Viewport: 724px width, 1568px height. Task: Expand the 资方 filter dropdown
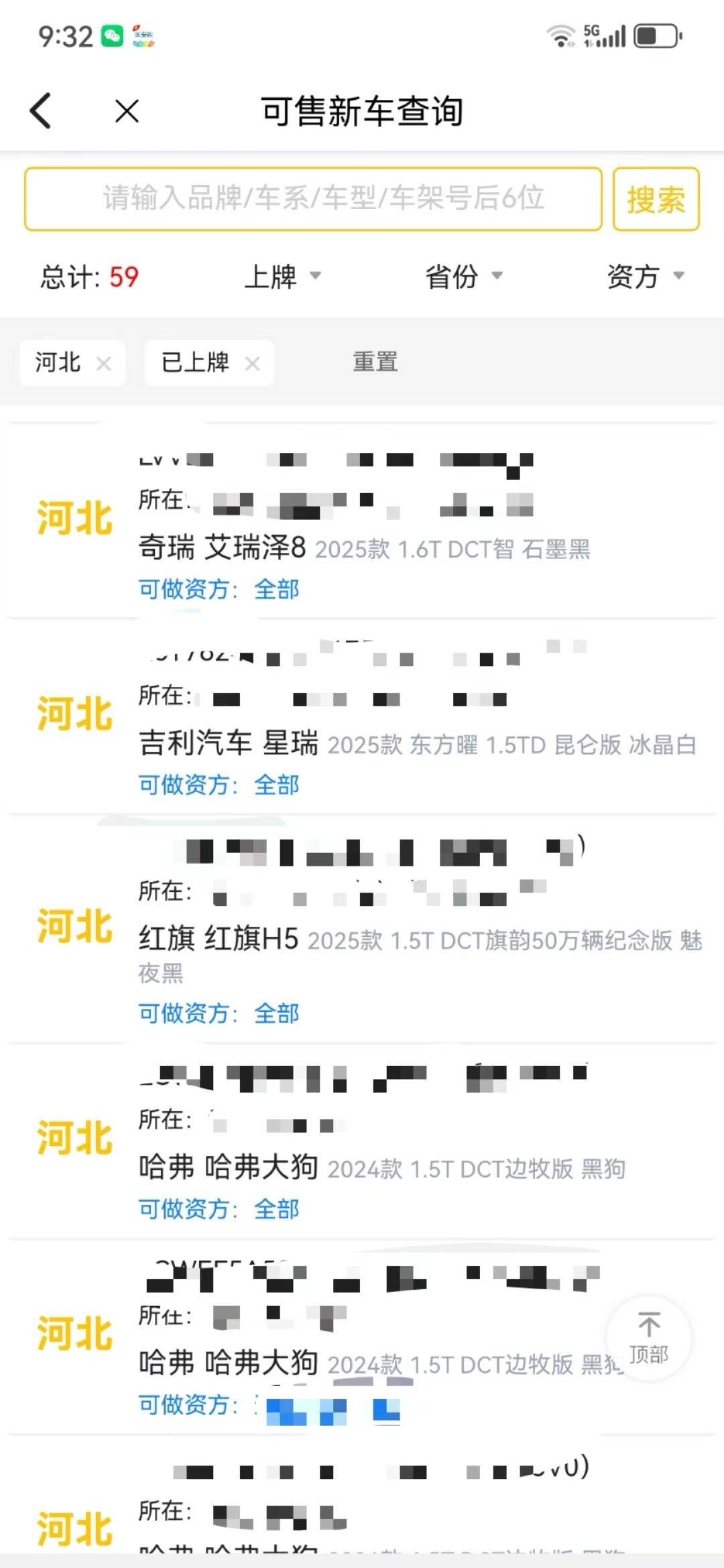click(x=645, y=276)
